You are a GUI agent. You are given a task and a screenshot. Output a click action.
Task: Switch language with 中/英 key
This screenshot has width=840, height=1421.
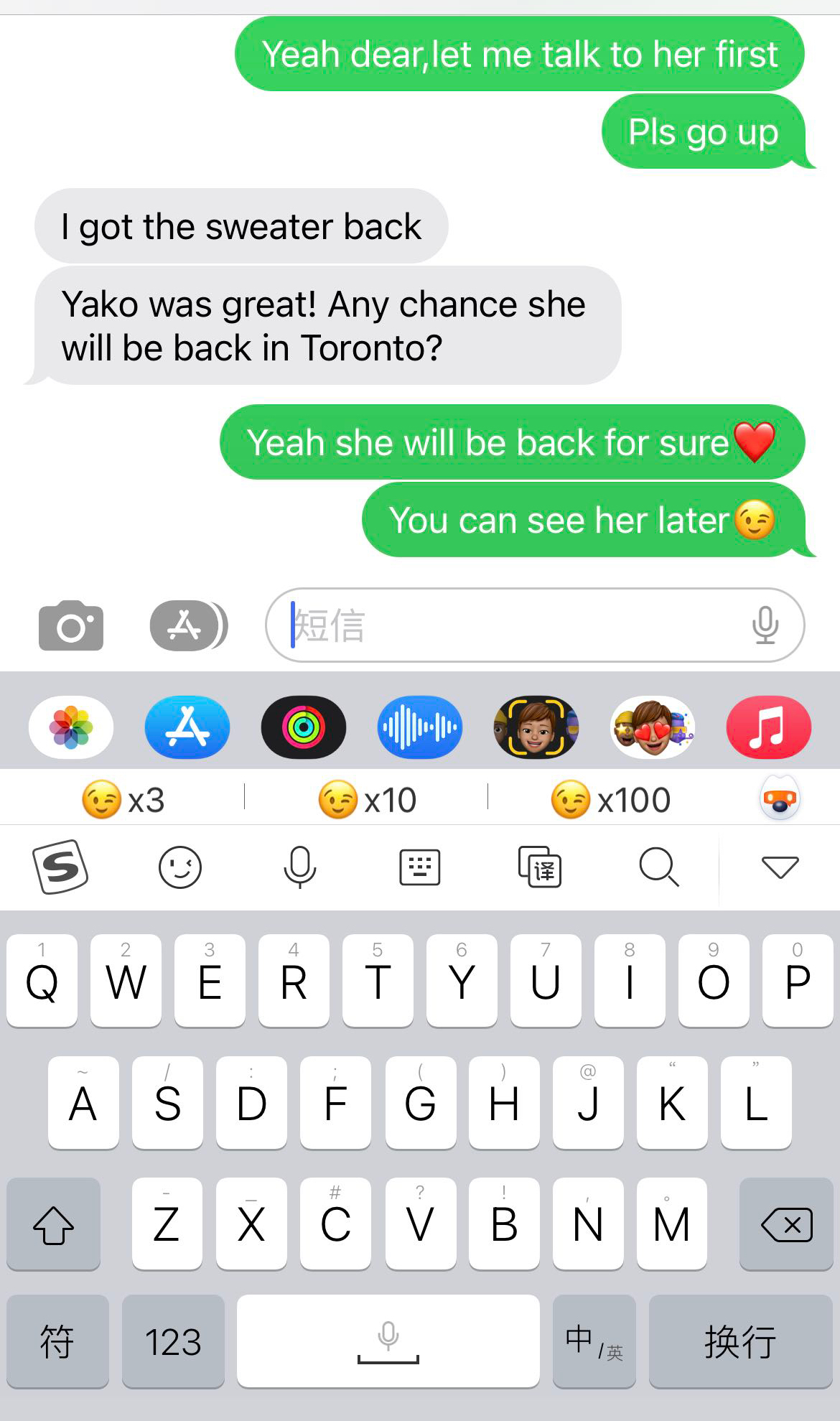point(594,1341)
